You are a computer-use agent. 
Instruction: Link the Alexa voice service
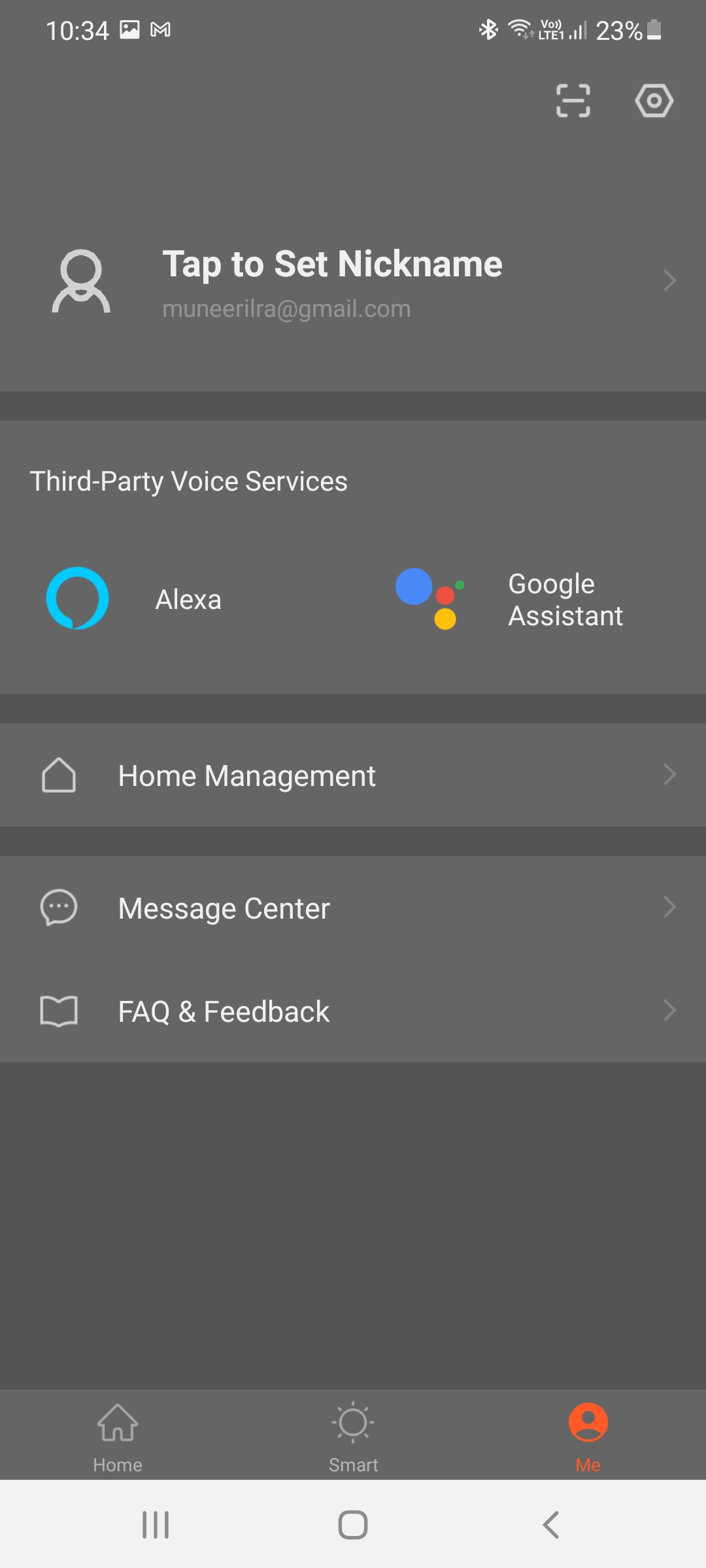[134, 598]
